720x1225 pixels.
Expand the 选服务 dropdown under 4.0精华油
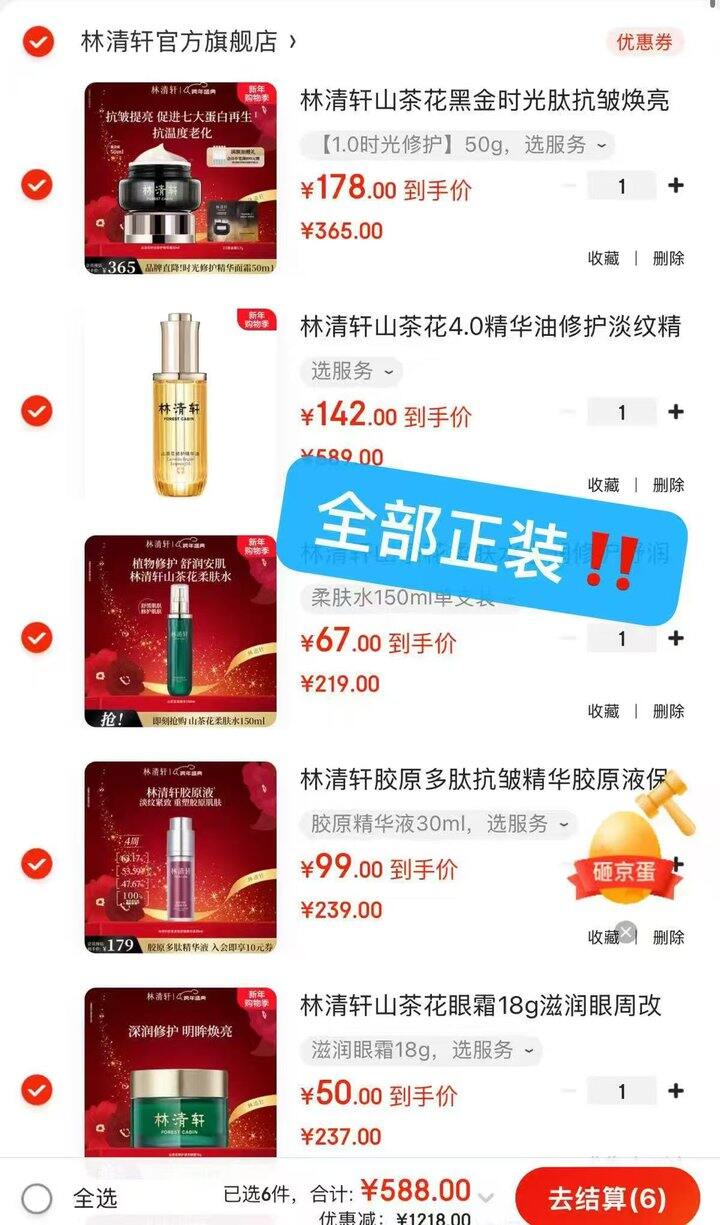pyautogui.click(x=352, y=371)
